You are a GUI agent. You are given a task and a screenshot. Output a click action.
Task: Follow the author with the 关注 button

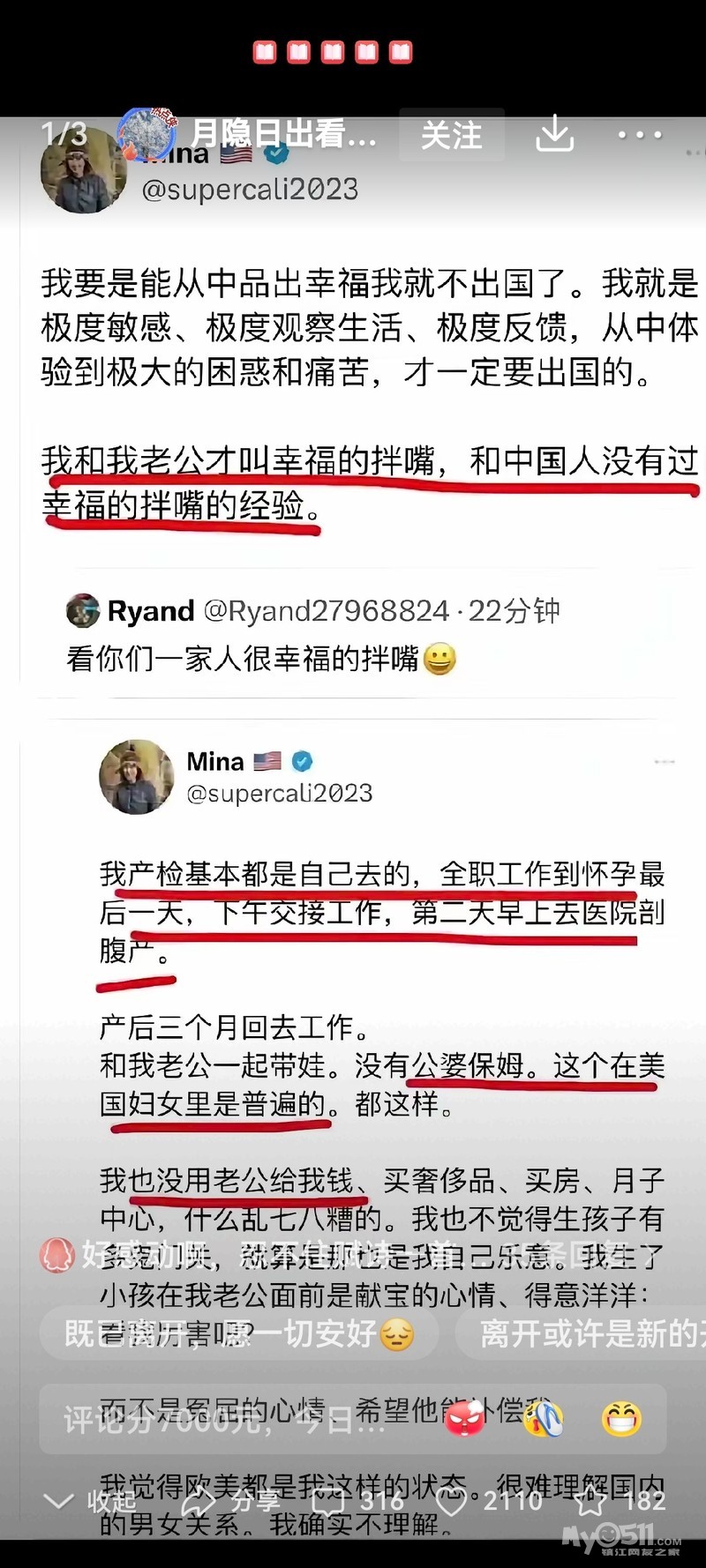click(x=451, y=135)
